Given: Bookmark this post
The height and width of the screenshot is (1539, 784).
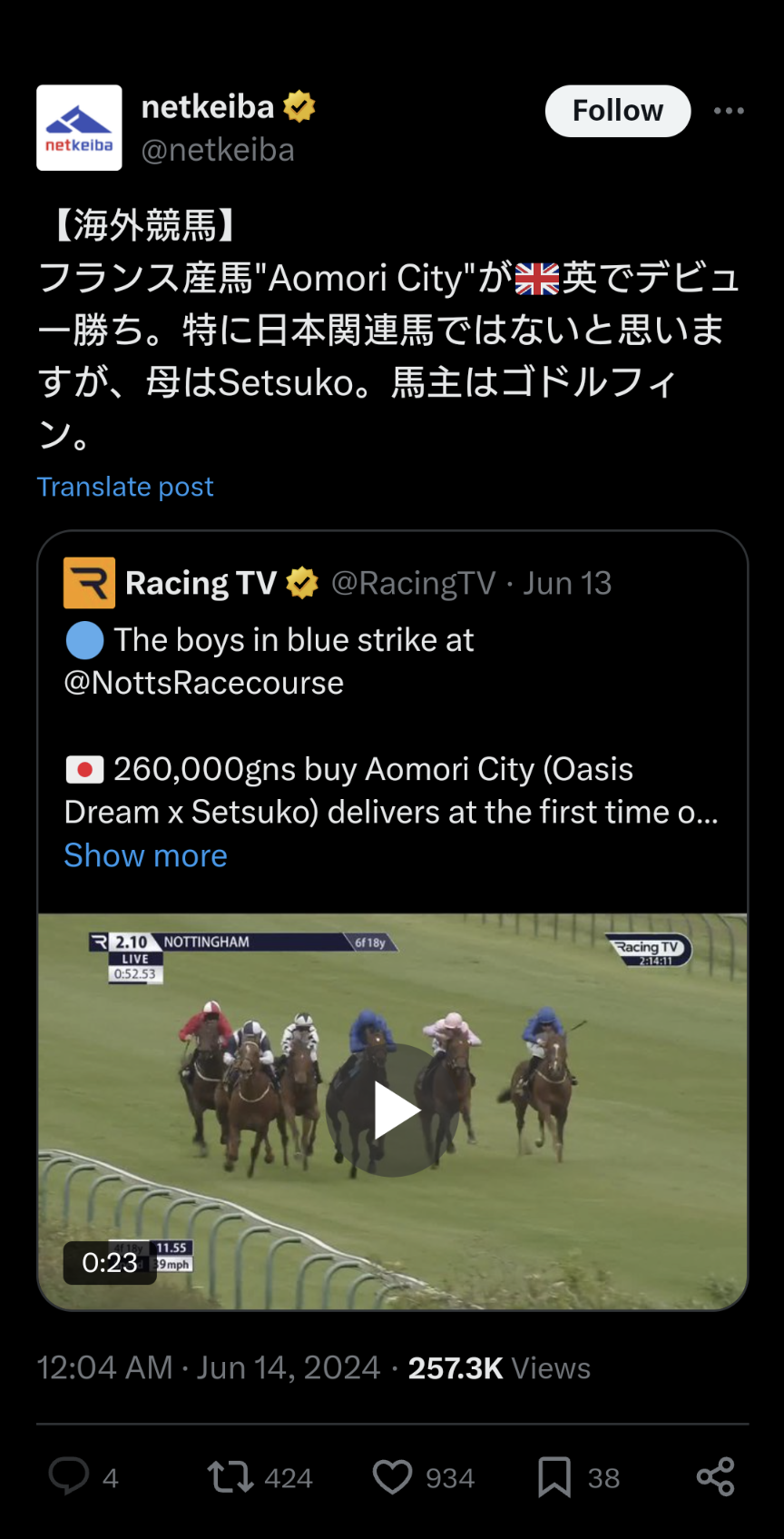Looking at the screenshot, I should click(x=554, y=1476).
